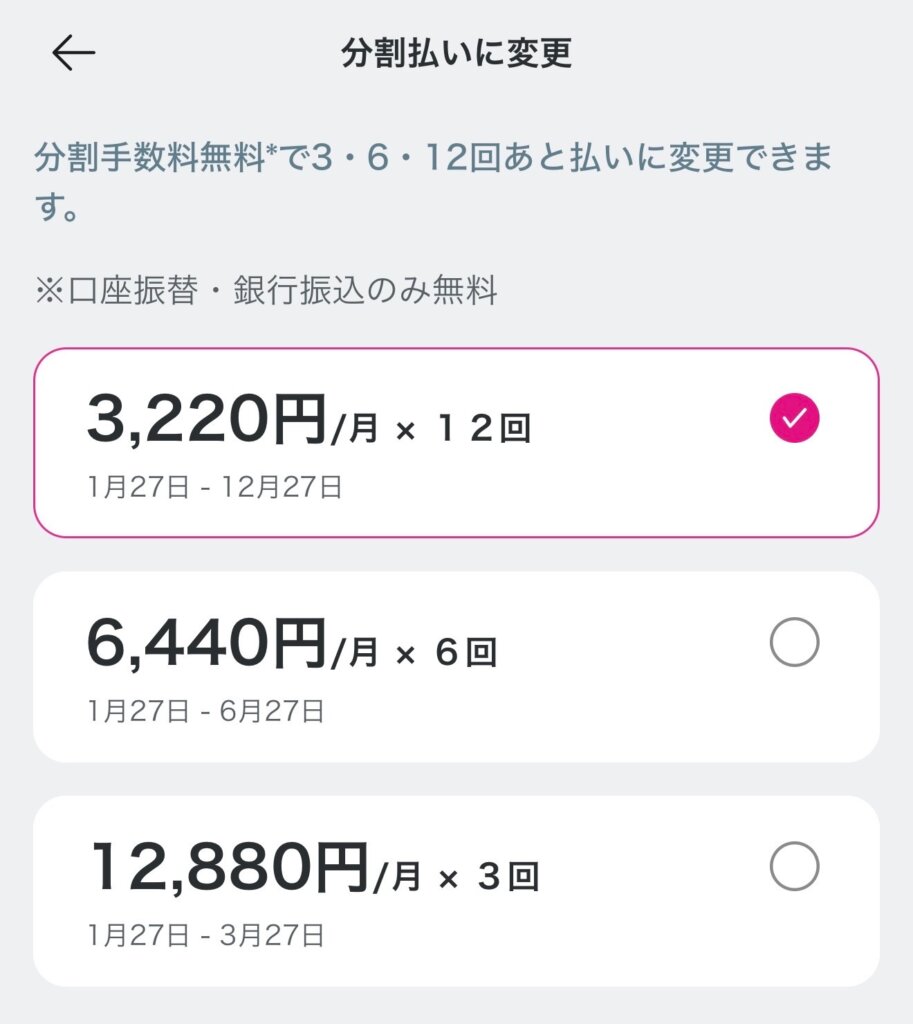Go back using the arrow icon
The height and width of the screenshot is (1024, 913).
pos(73,53)
